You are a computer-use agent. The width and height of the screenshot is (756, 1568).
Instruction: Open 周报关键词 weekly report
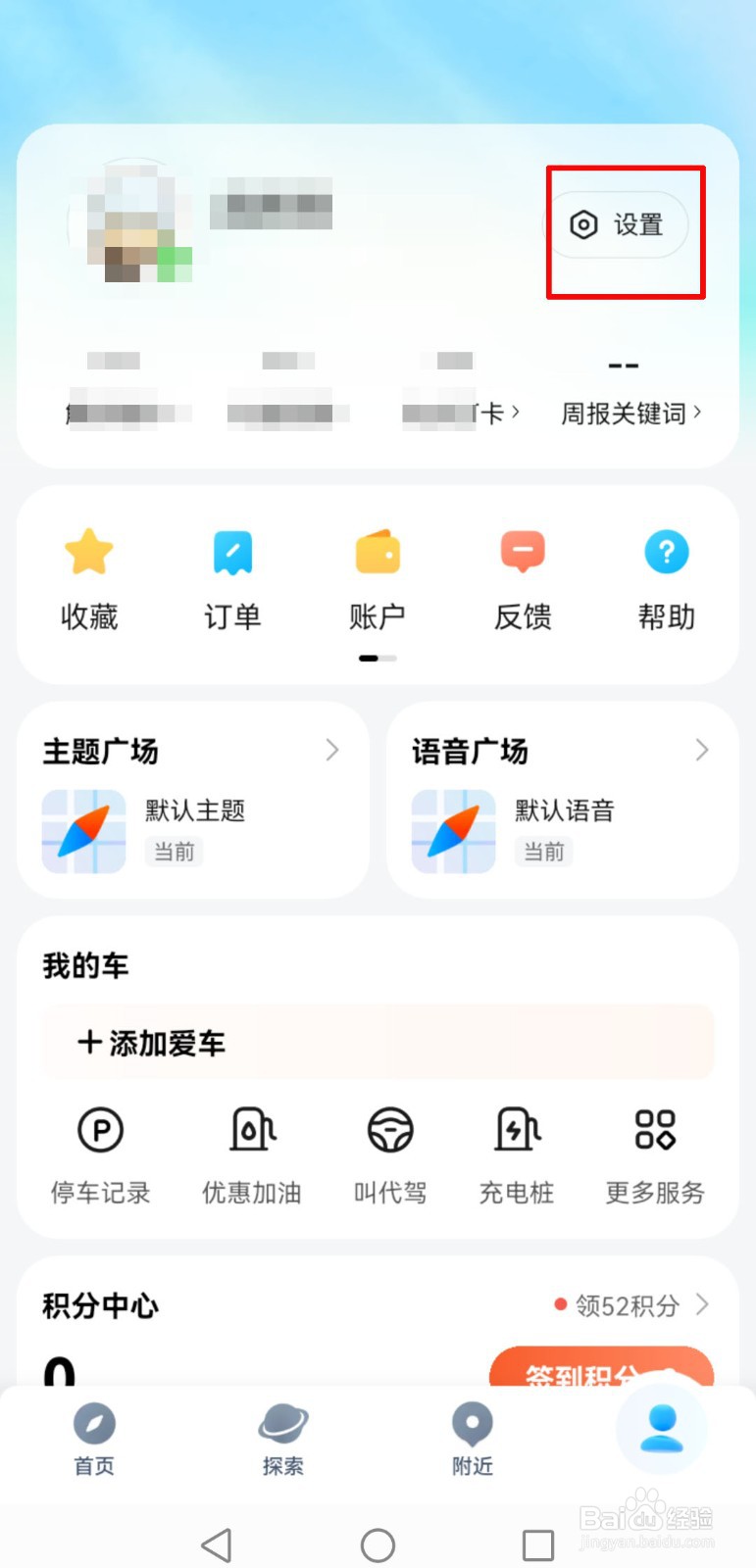tap(630, 414)
